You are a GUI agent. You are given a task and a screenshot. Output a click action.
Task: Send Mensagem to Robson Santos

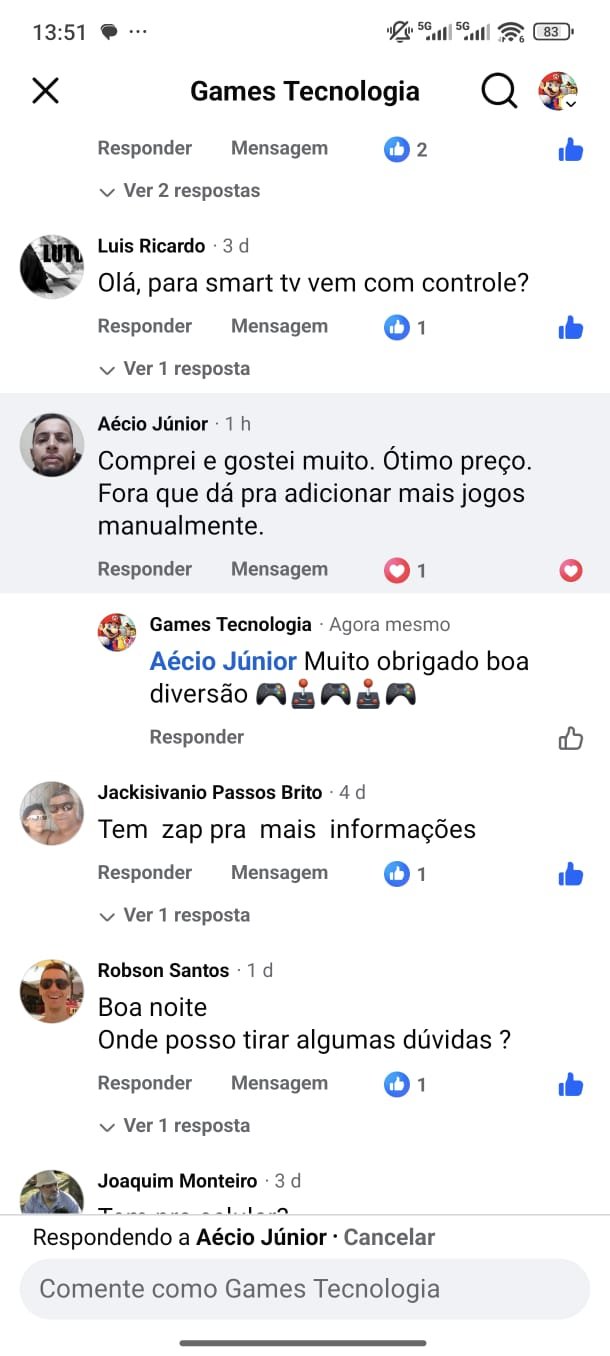tap(279, 1083)
